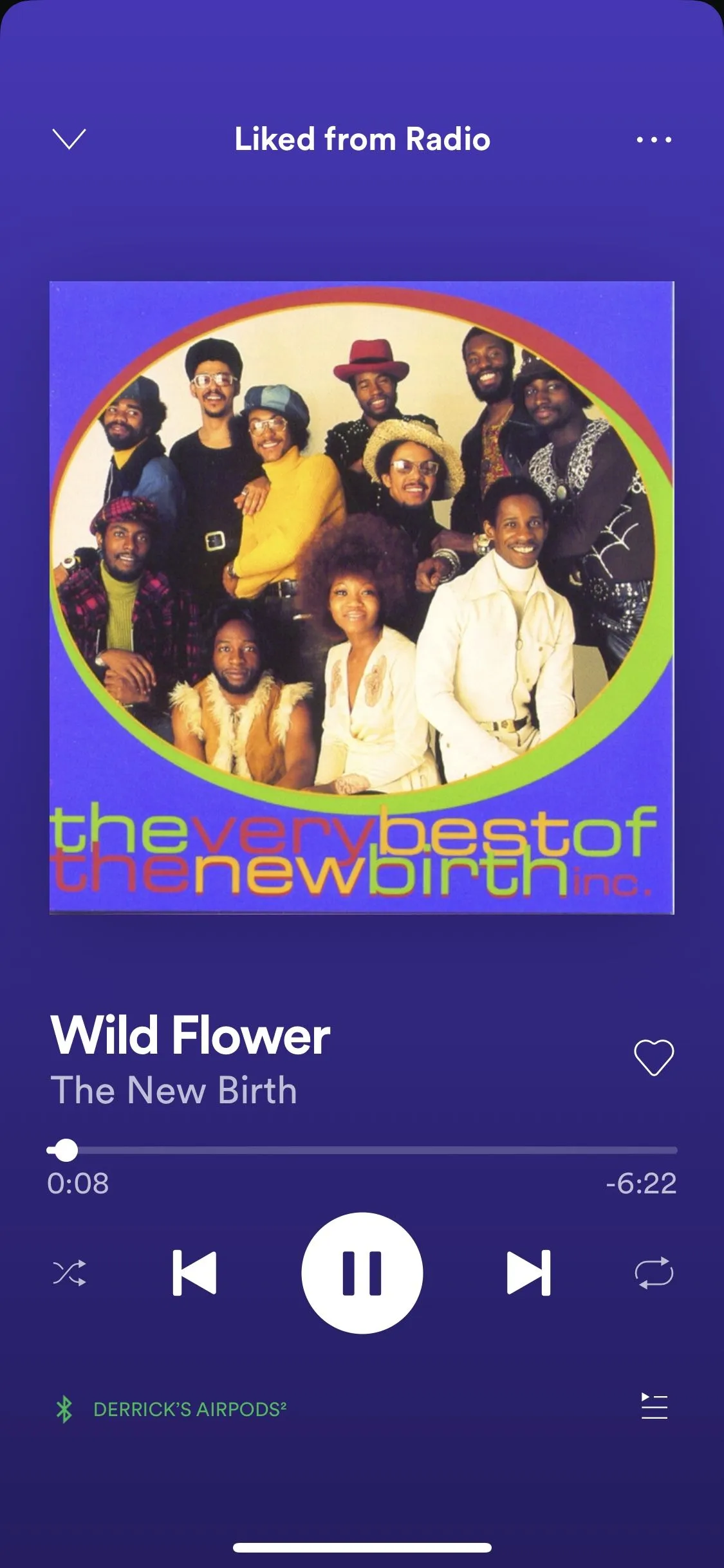Pause the current track
This screenshot has height=1568, width=724.
pos(362,1273)
